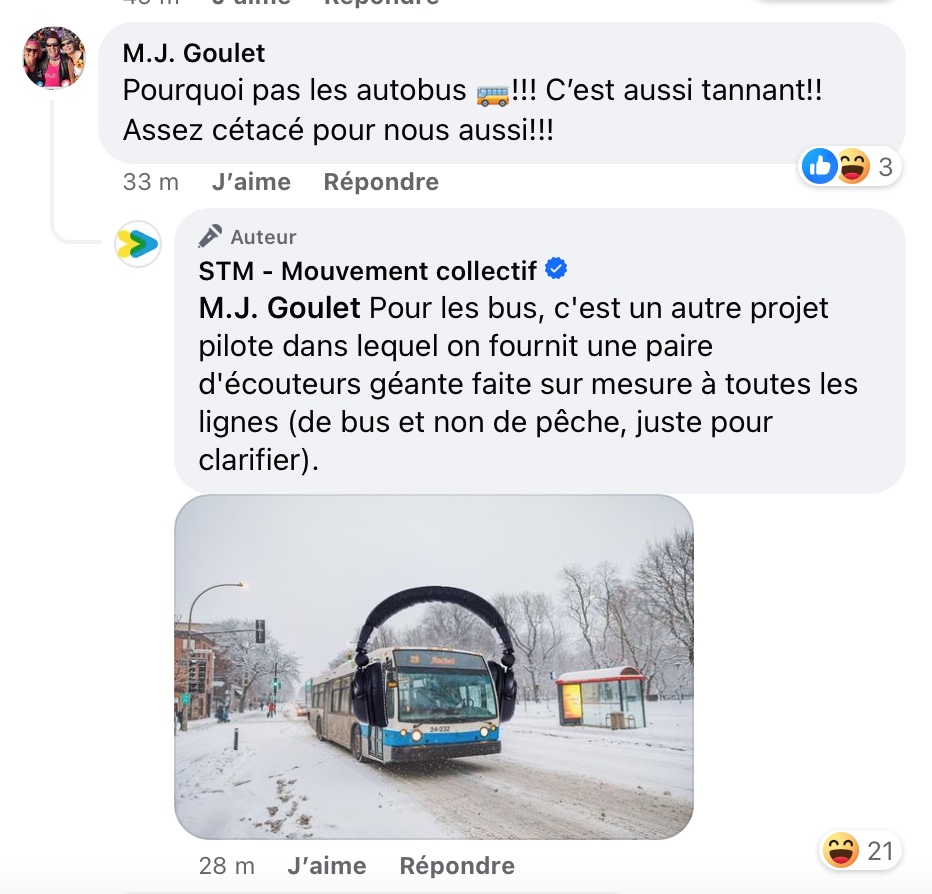View the 21 reactions on STM reply
The height and width of the screenshot is (894, 932).
pyautogui.click(x=859, y=851)
